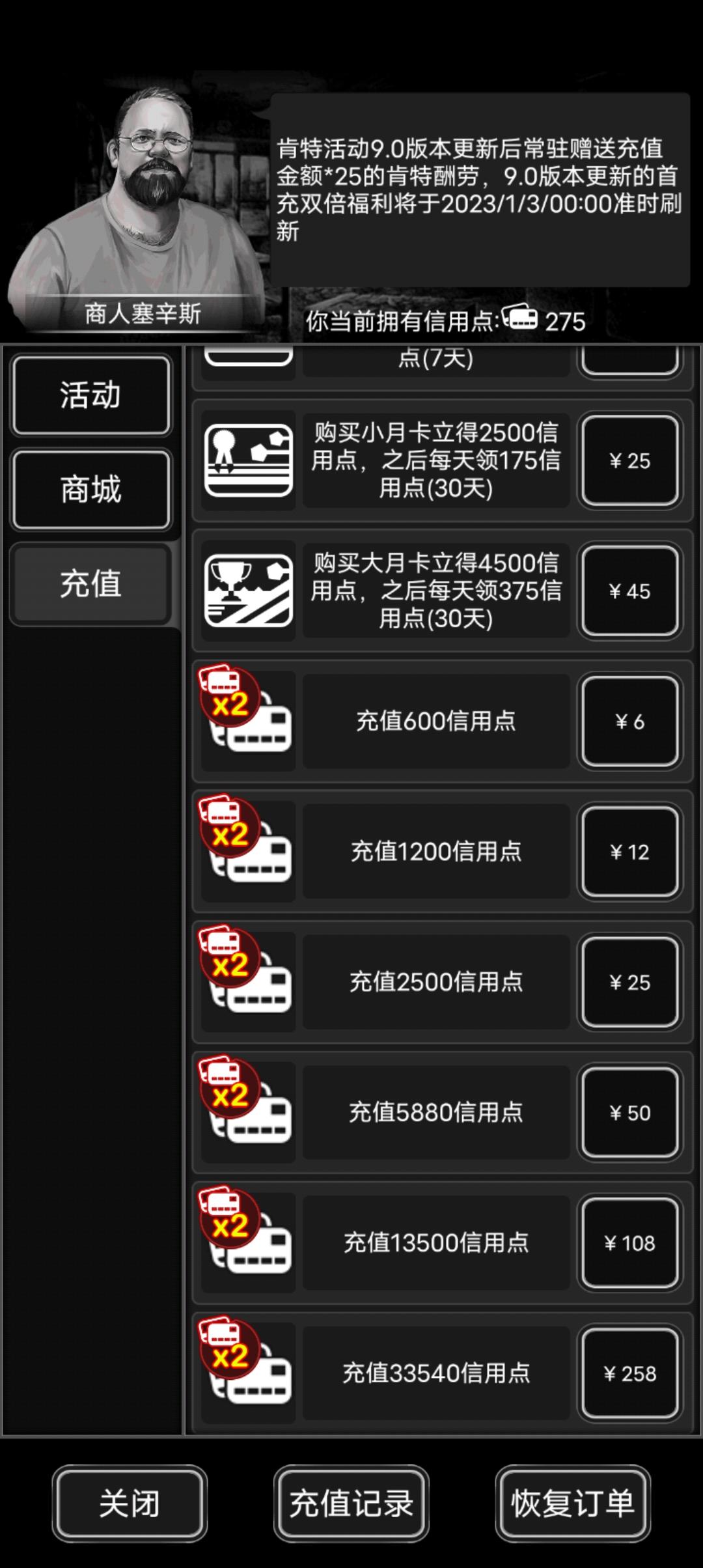Image resolution: width=703 pixels, height=1568 pixels.
Task: Buy the 600 credits pack for ¥6
Action: click(x=629, y=721)
